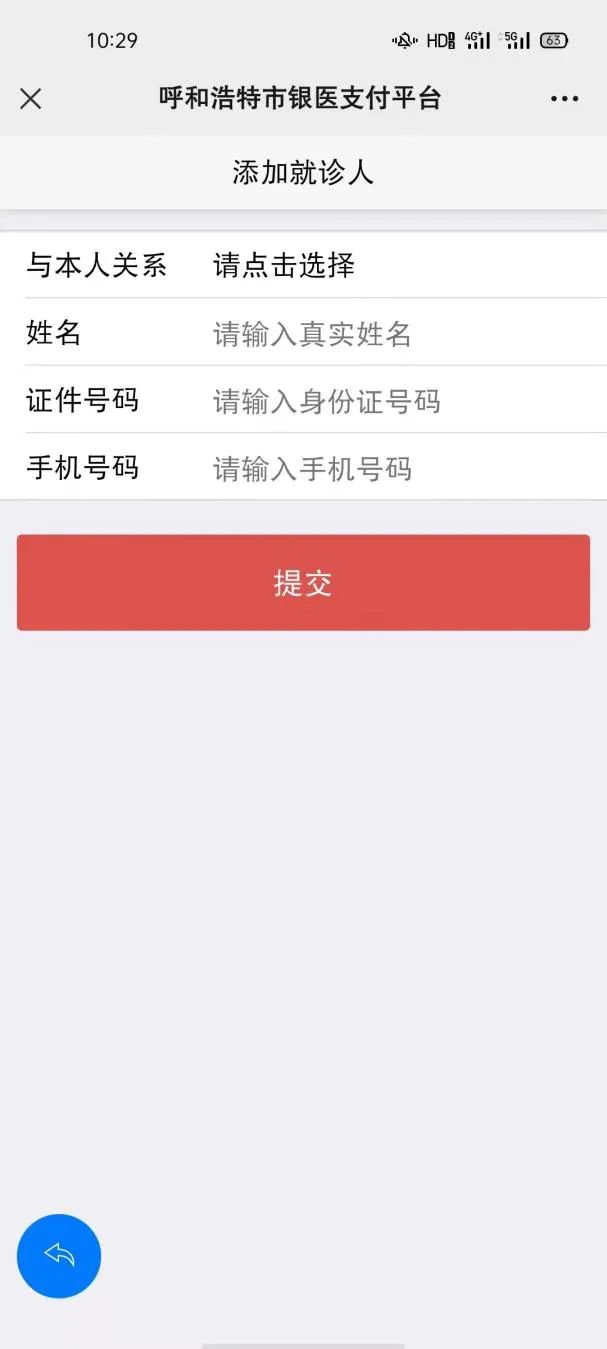
Task: Select 与本人关系 via 请点击选择
Action: (x=284, y=265)
